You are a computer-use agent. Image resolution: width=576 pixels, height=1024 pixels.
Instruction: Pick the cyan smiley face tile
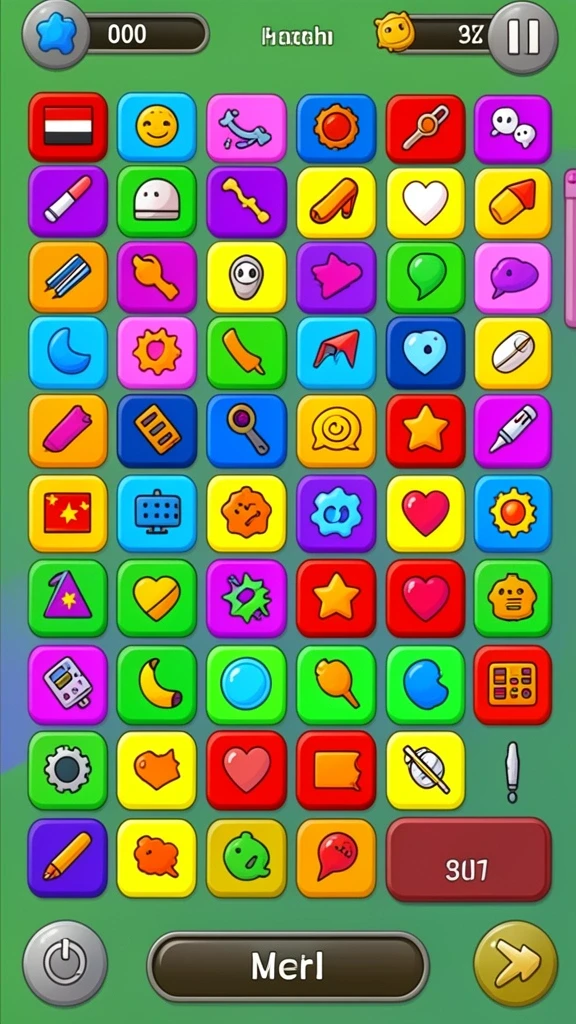[157, 127]
